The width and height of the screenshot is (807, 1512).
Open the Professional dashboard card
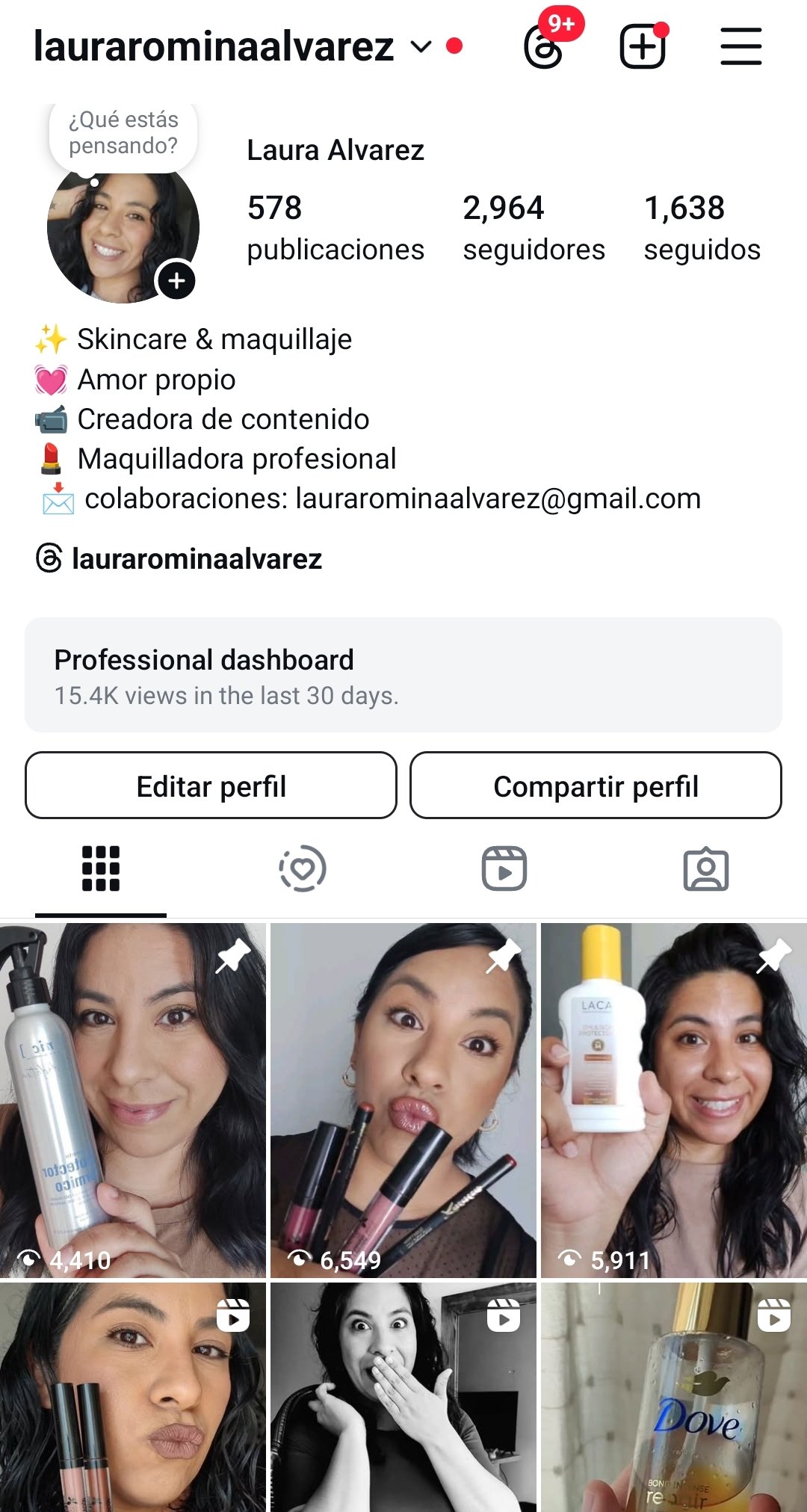tap(403, 675)
